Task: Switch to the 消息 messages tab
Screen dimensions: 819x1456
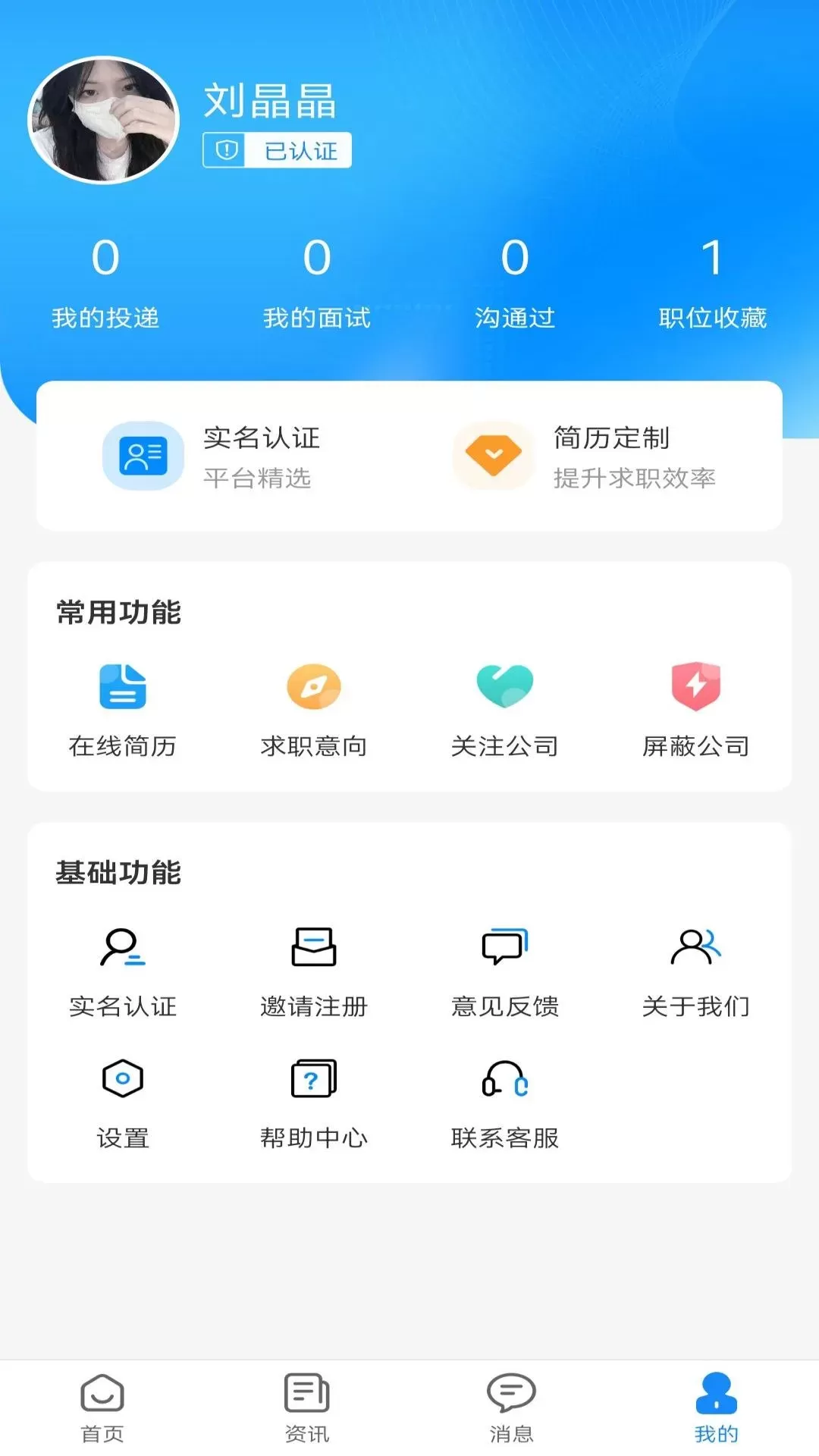Action: click(x=512, y=1408)
